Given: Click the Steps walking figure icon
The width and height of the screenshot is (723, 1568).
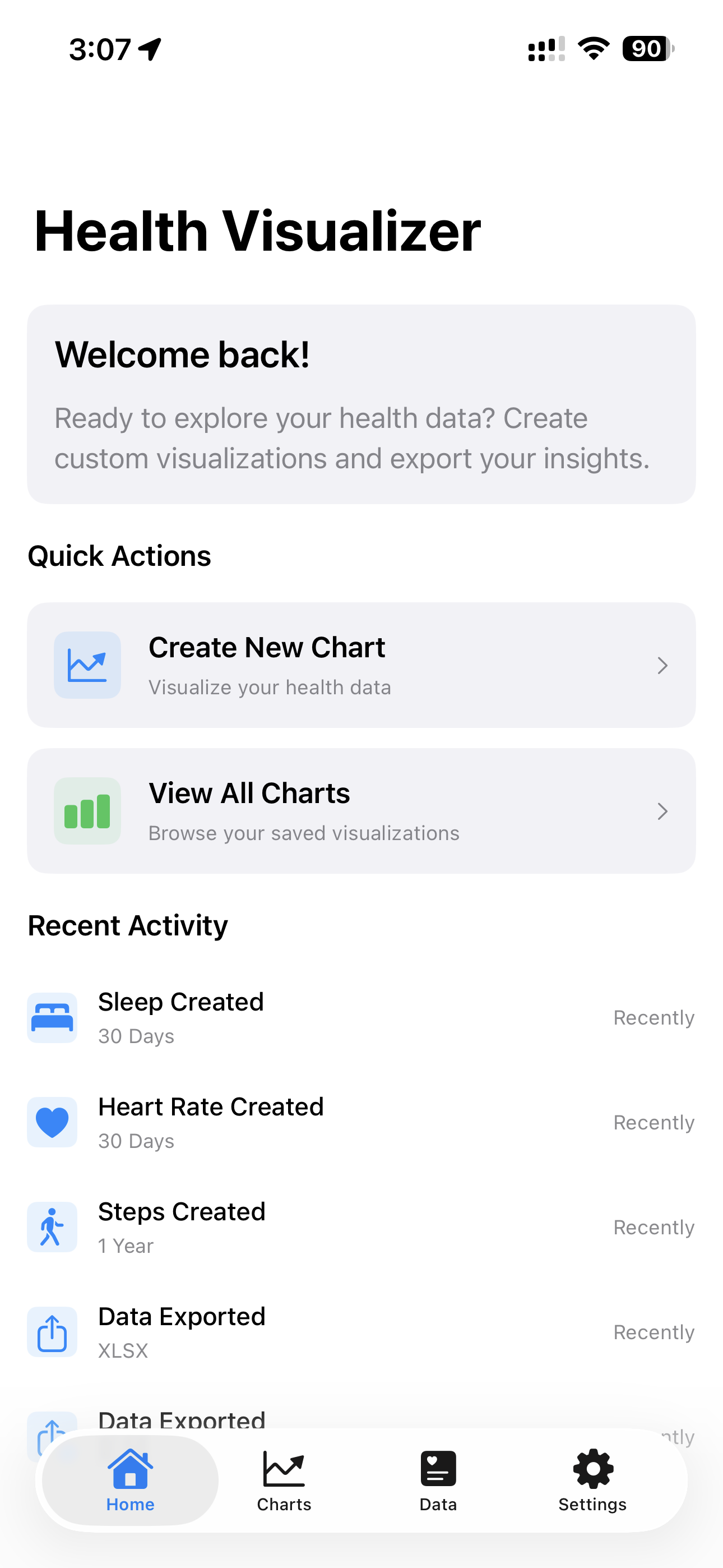Looking at the screenshot, I should pos(52,1226).
